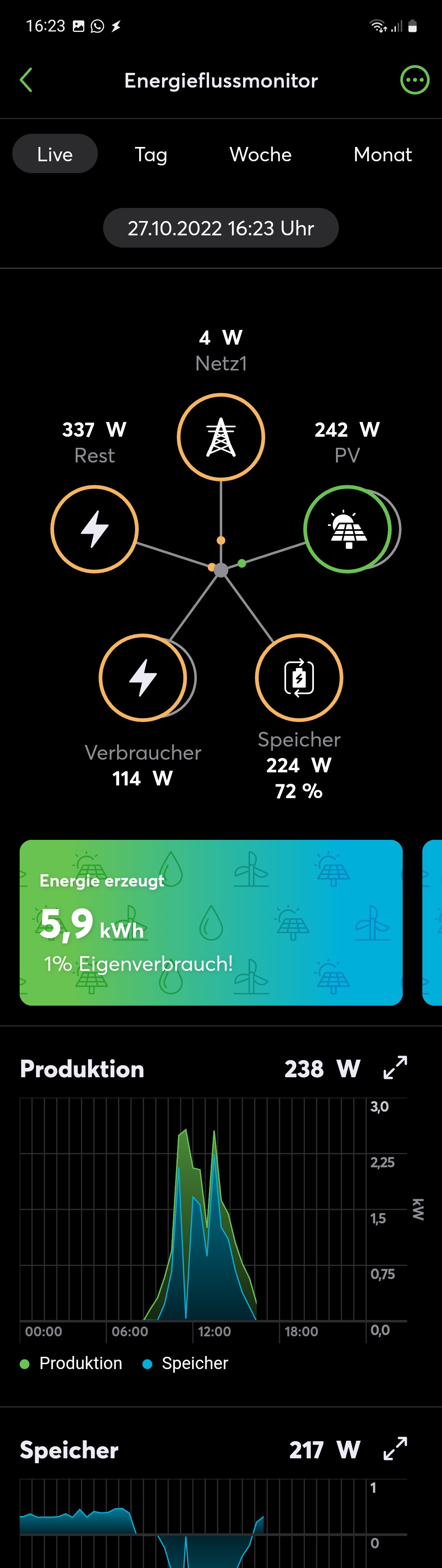
Task: Open the Energie erzeugt card
Action: click(211, 922)
